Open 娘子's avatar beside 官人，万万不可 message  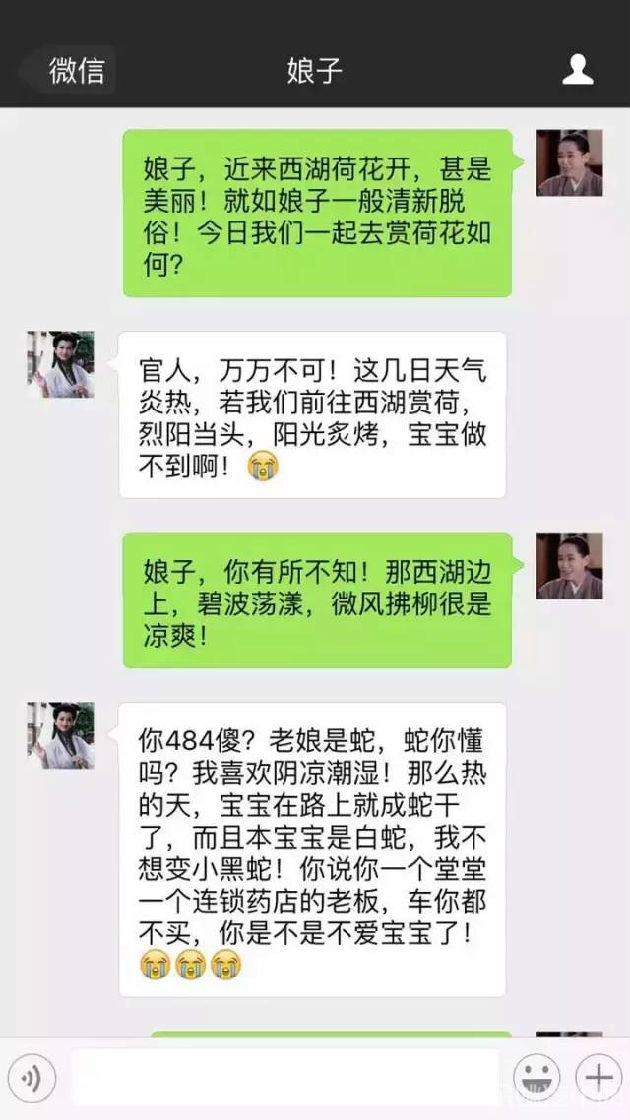coord(61,365)
